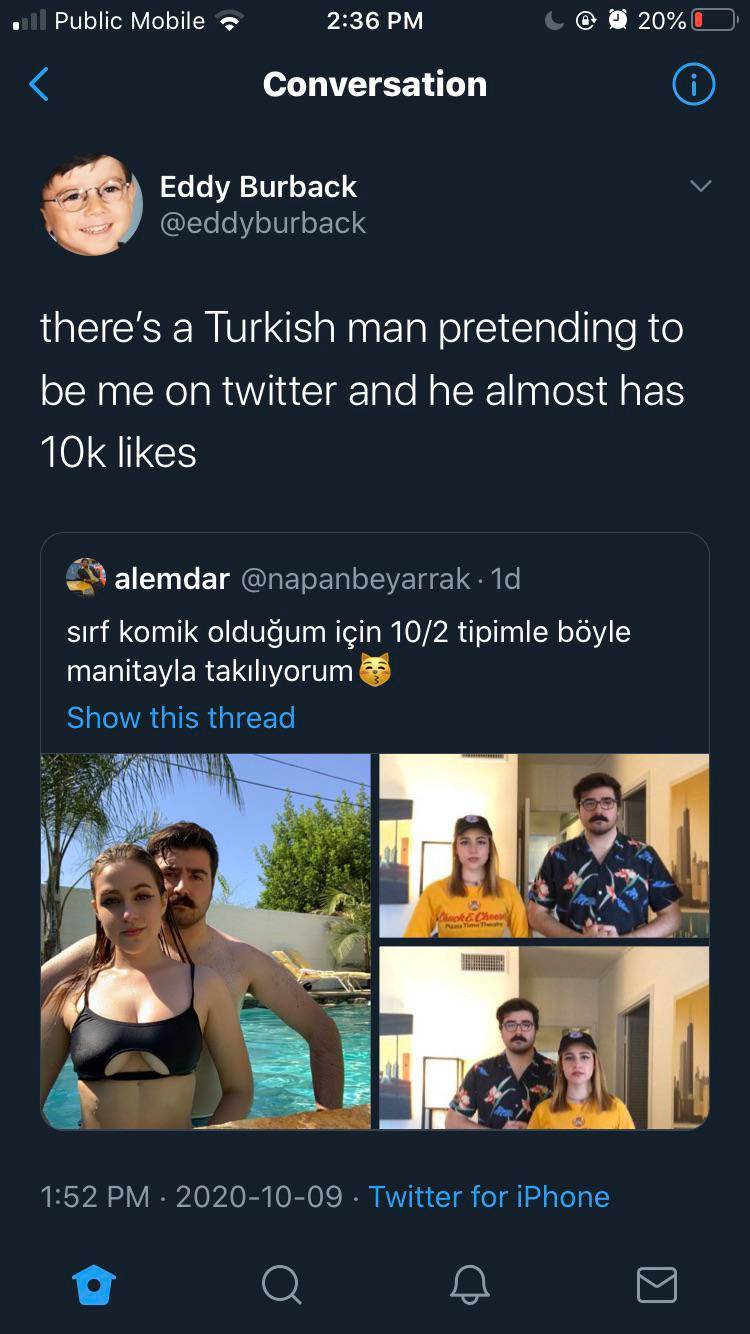Viewport: 750px width, 1334px height.
Task: Open the Messages envelope tab
Action: (x=657, y=1284)
